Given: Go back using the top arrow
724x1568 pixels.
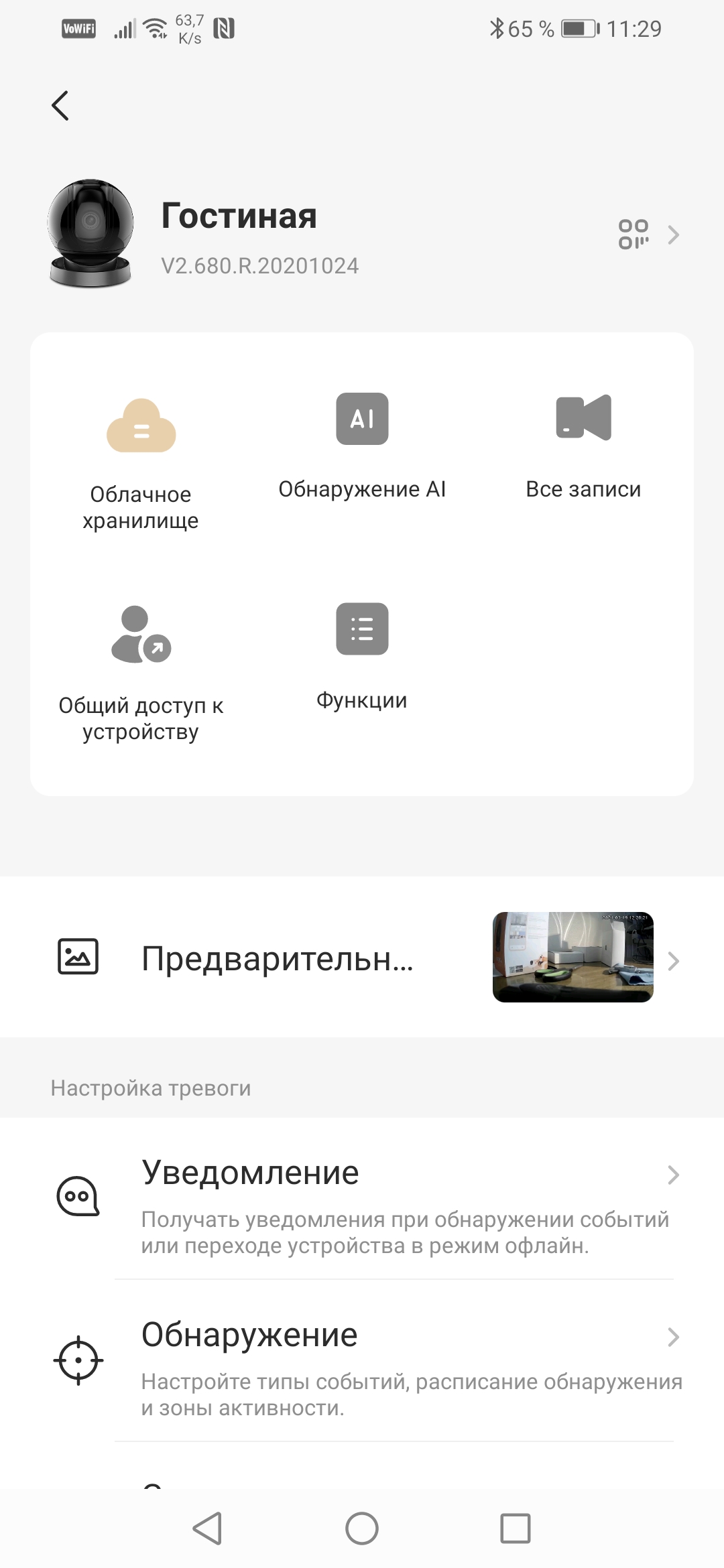Looking at the screenshot, I should coord(60,106).
